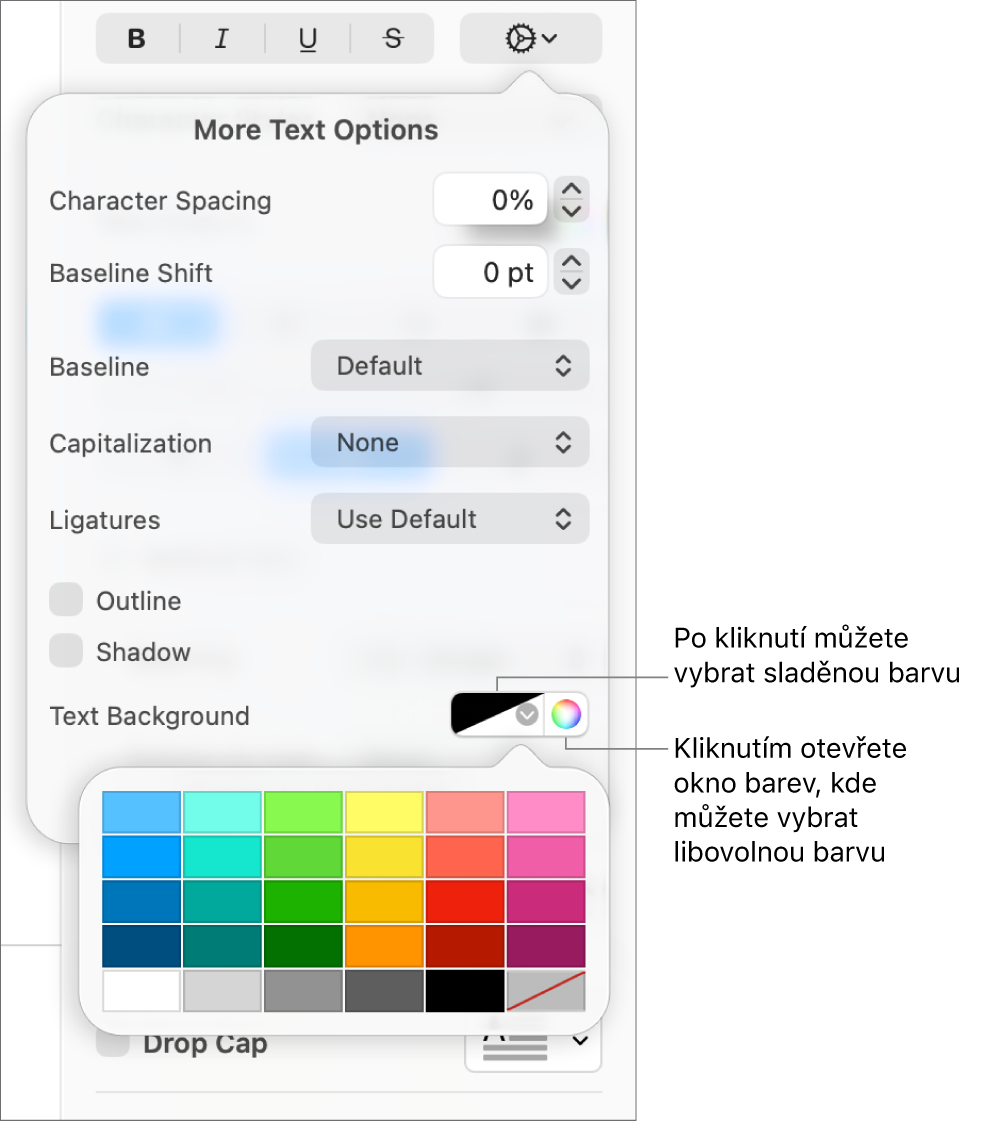Choose the black color swatch
Screen dimensions: 984x1123
pos(465,990)
